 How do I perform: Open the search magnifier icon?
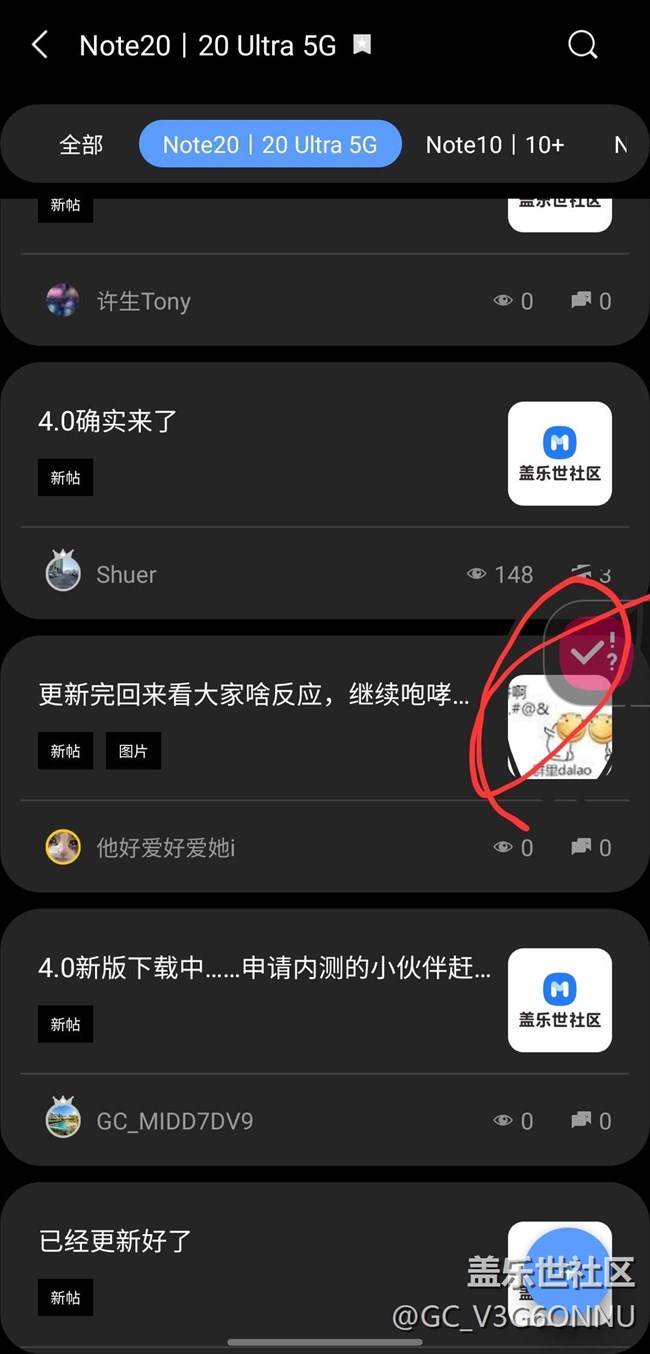point(582,45)
